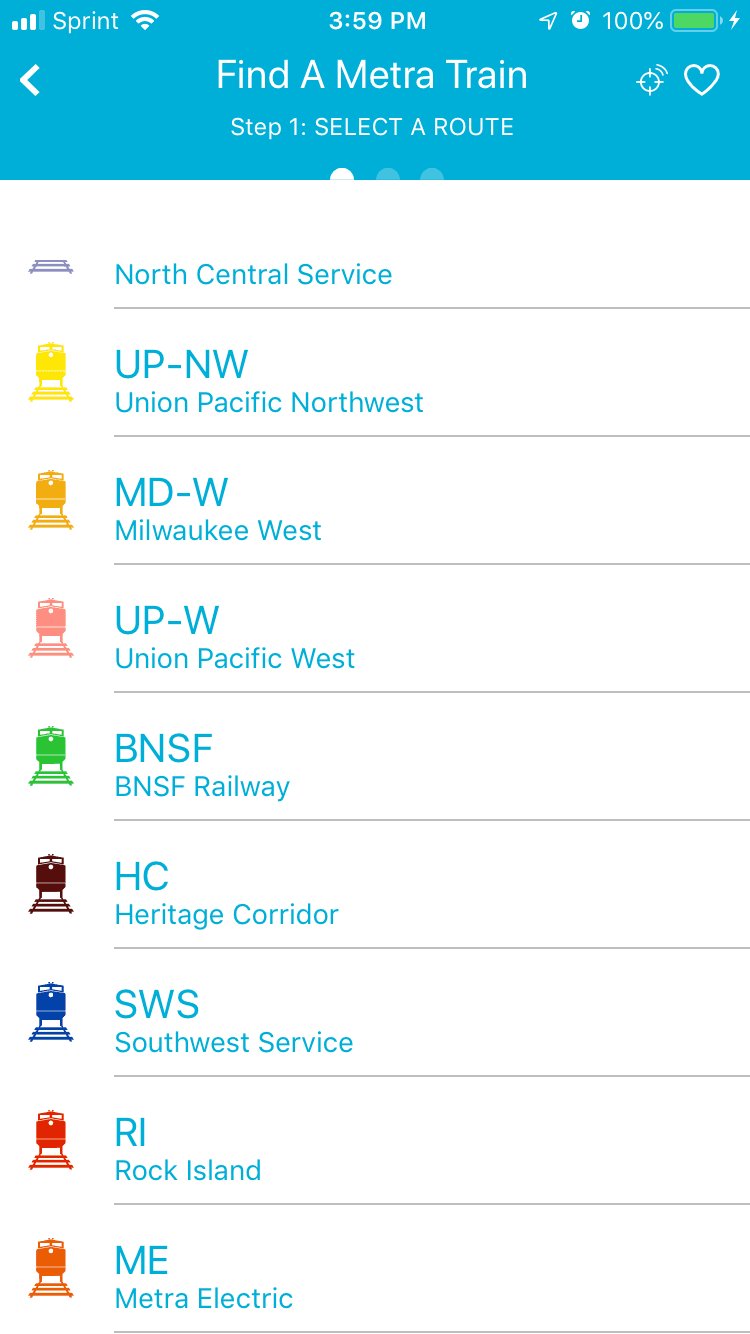Tap the locate nearby target icon

pyautogui.click(x=652, y=80)
